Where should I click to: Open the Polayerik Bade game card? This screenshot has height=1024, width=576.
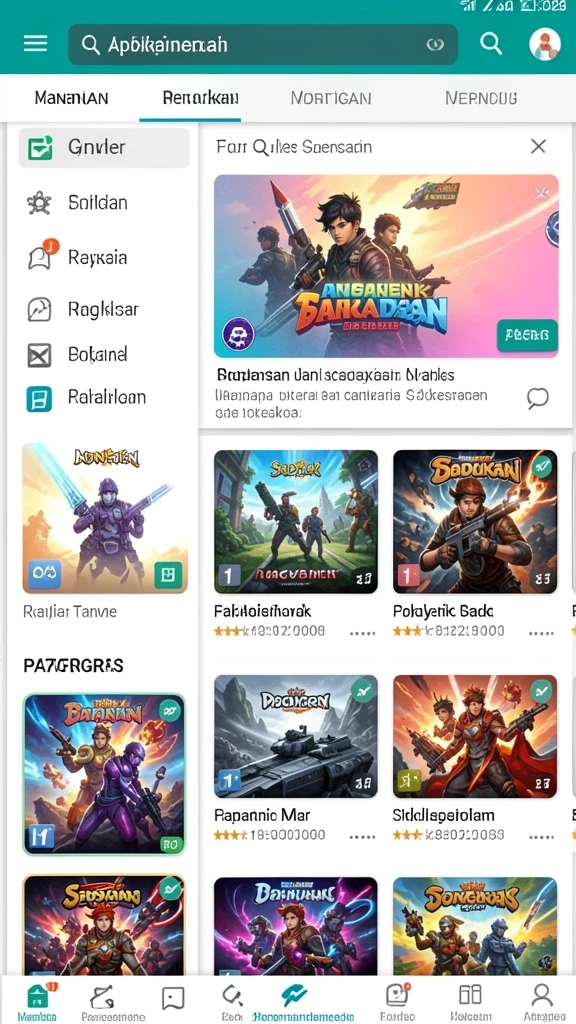pos(475,543)
